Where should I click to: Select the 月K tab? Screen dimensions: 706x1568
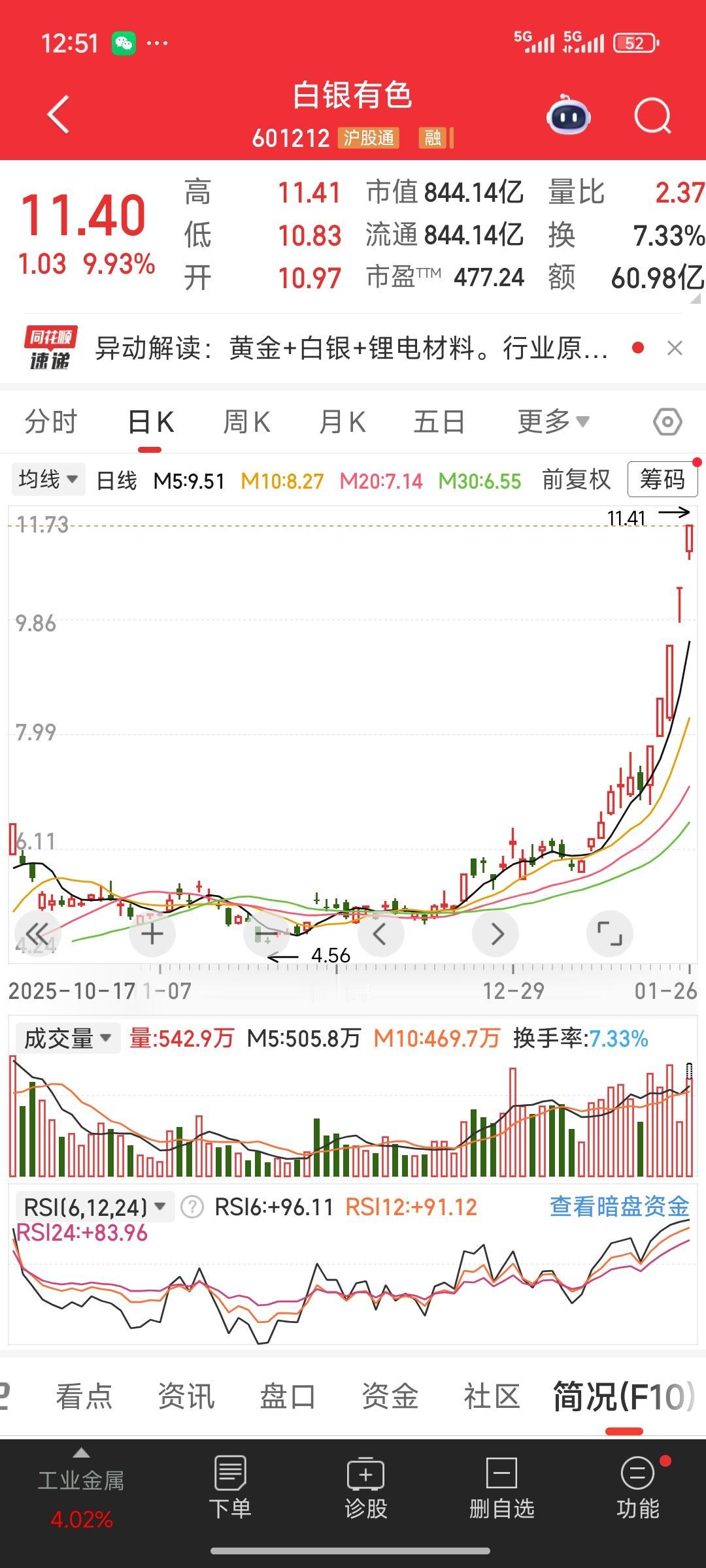[x=342, y=421]
